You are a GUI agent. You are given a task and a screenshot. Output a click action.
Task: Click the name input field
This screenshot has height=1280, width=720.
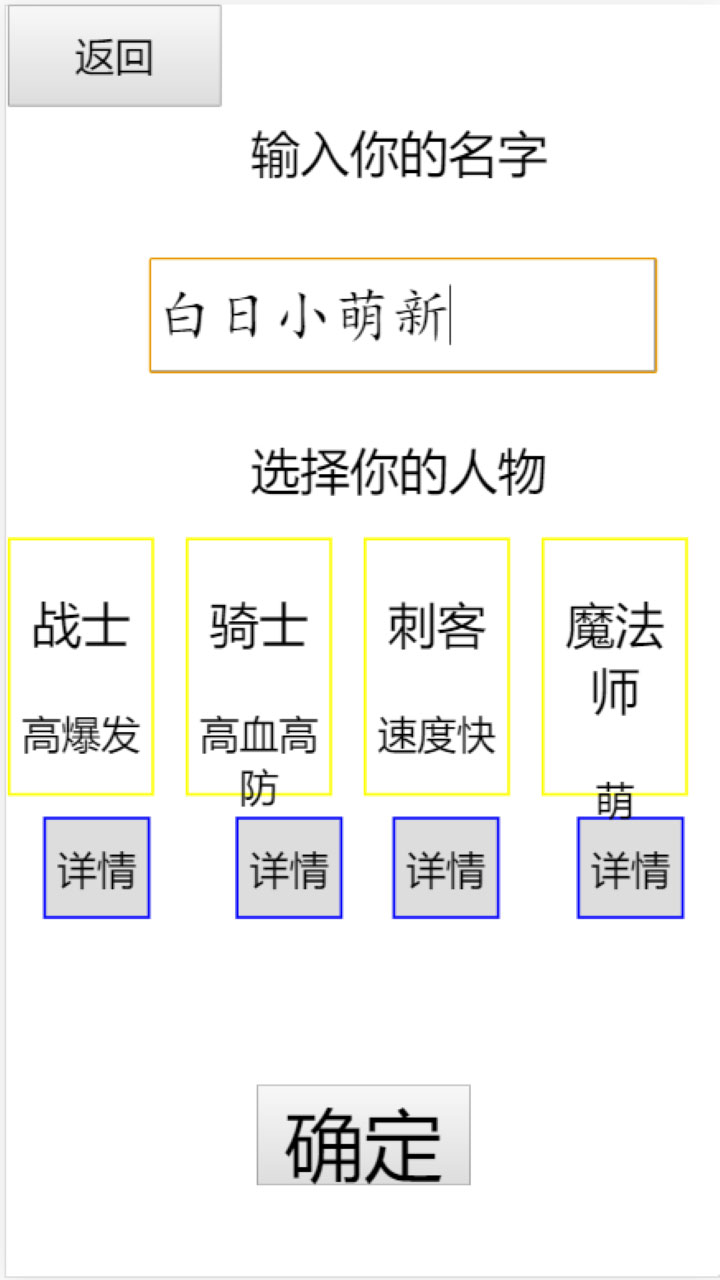(x=403, y=315)
